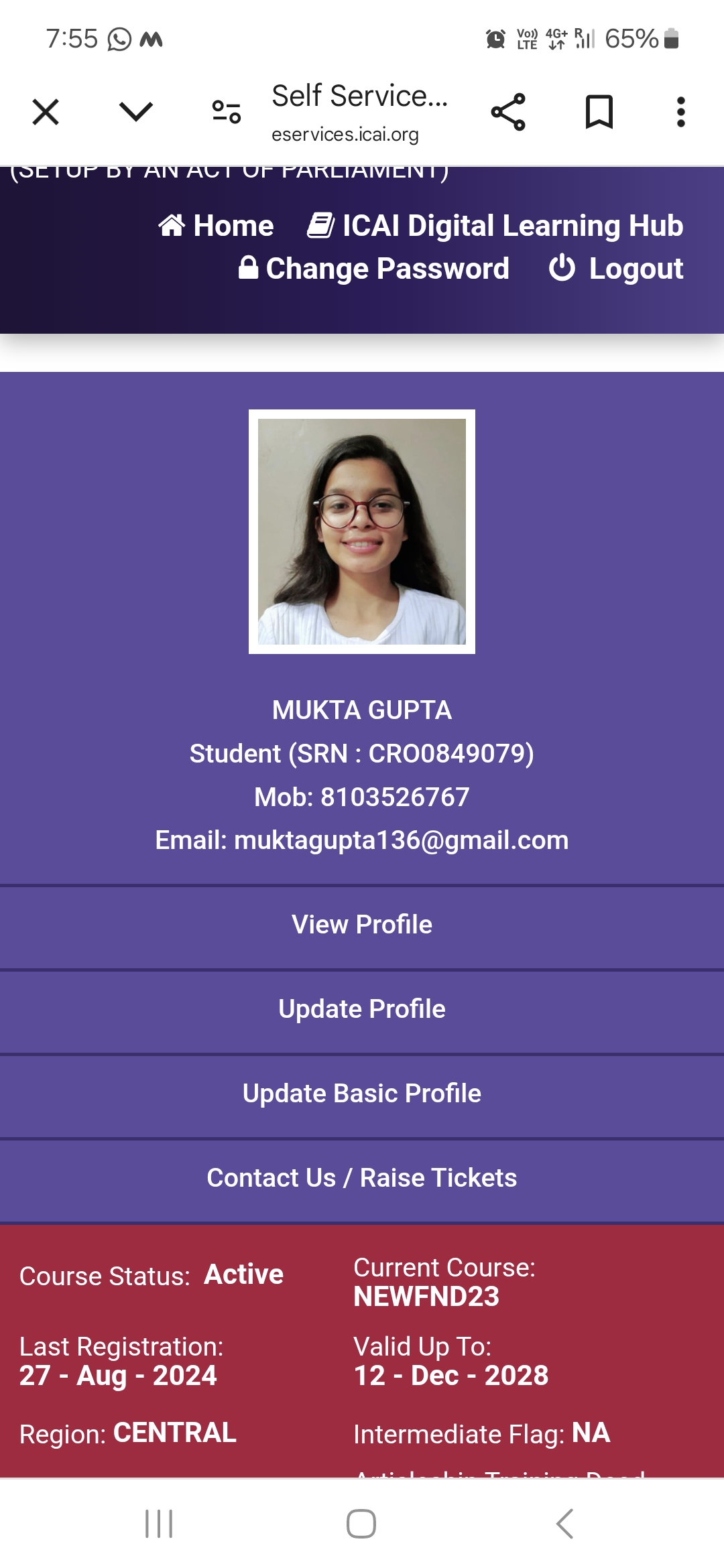Open the browser overflow menu
The width and height of the screenshot is (724, 1568).
[680, 112]
